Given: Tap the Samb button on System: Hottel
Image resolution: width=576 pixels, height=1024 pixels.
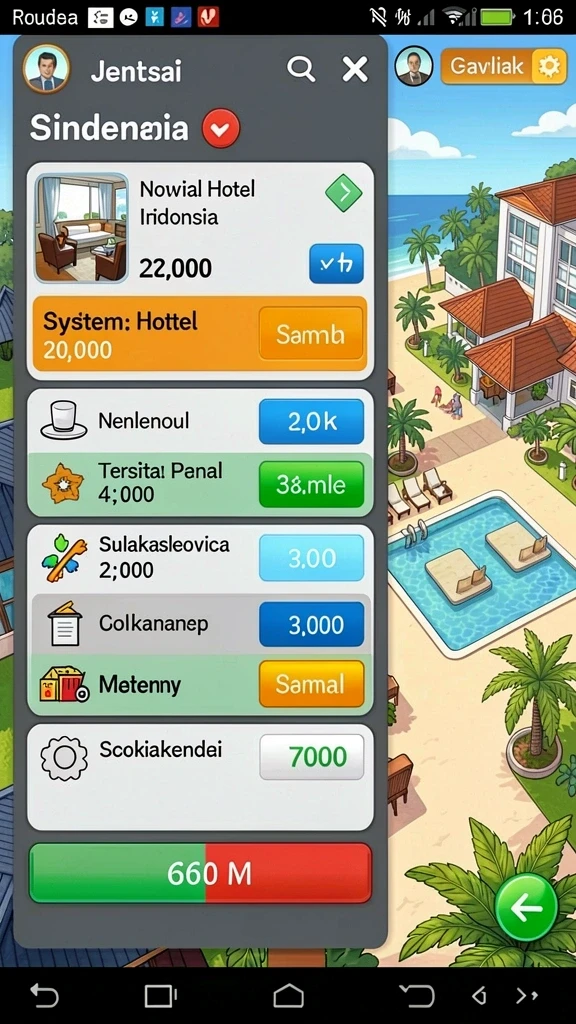Looking at the screenshot, I should [310, 334].
